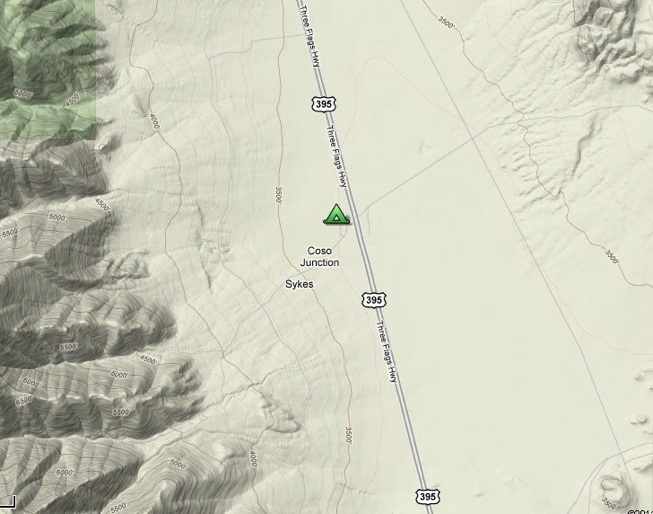
Task: Open the green campground marker near Coso Junction
Action: click(336, 215)
